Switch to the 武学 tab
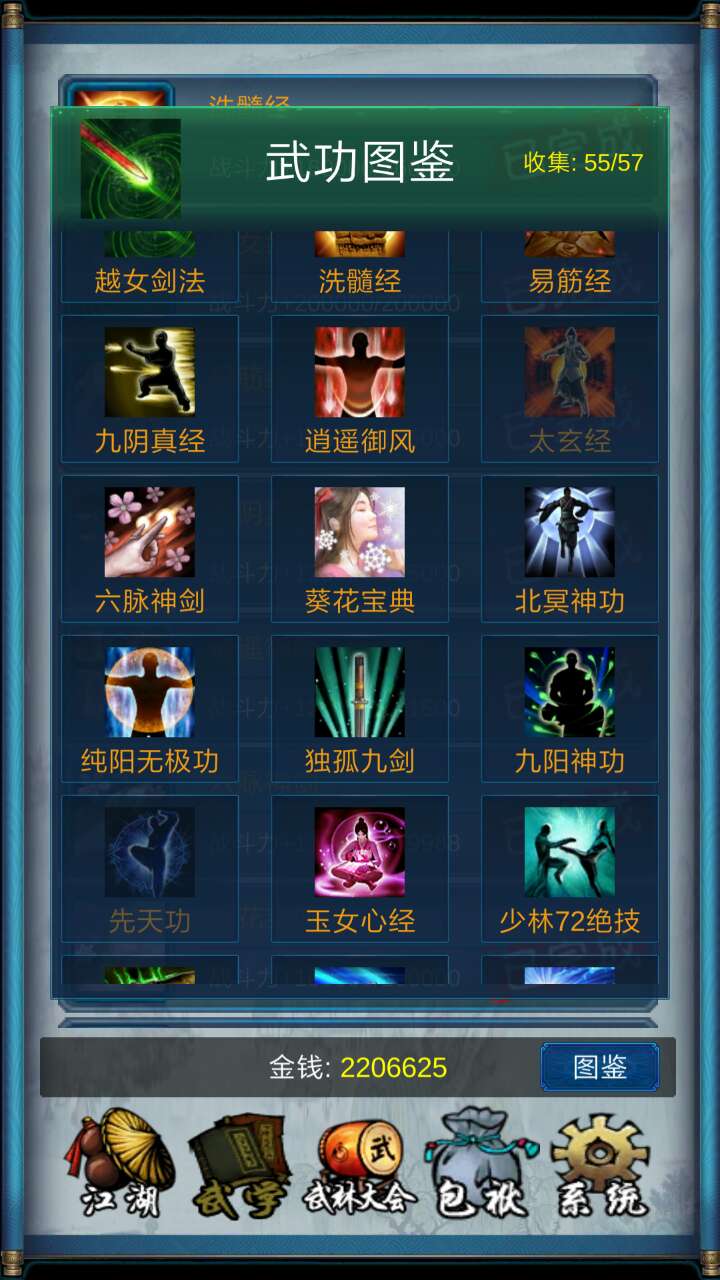 240,1165
